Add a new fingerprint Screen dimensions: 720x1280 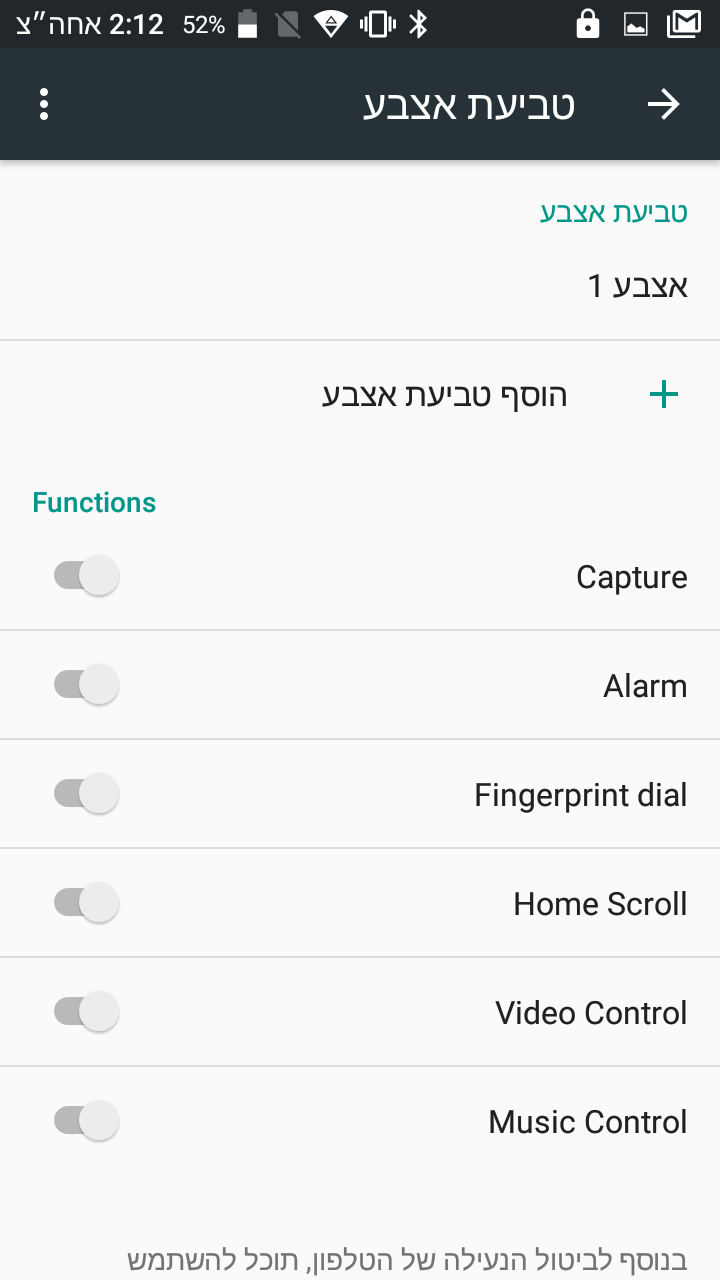point(445,395)
